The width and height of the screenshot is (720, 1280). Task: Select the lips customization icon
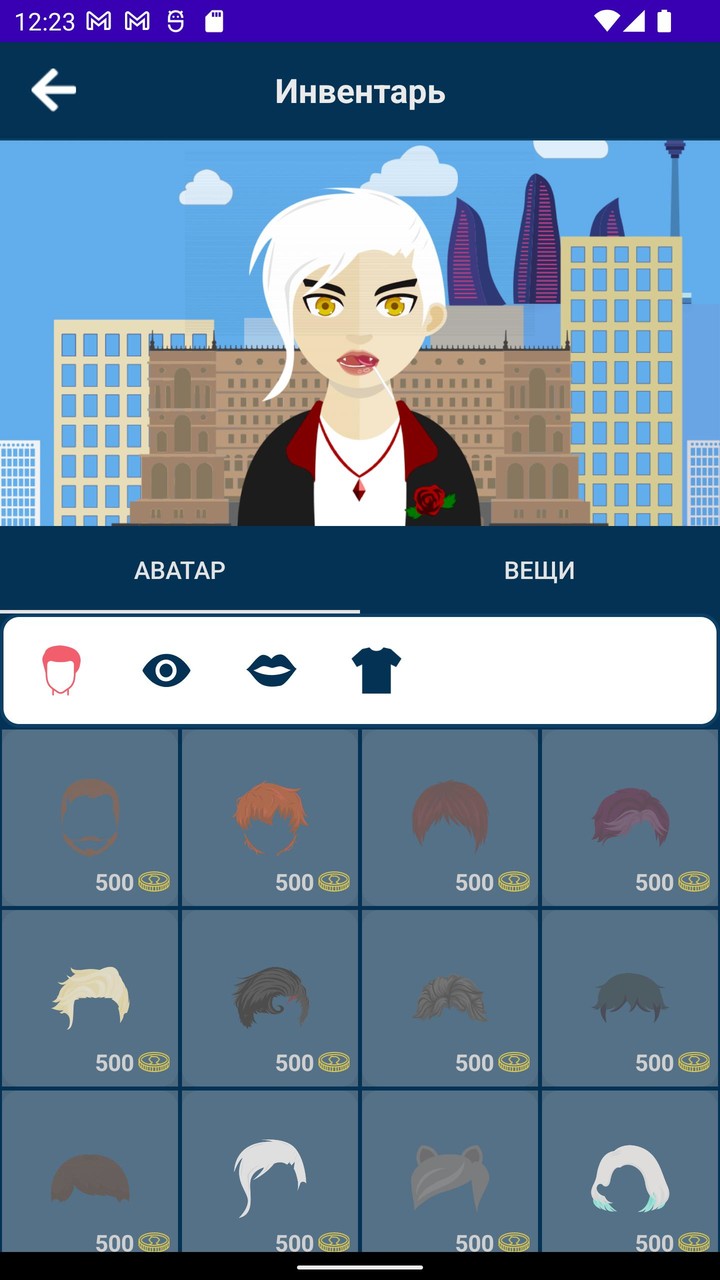(x=270, y=668)
